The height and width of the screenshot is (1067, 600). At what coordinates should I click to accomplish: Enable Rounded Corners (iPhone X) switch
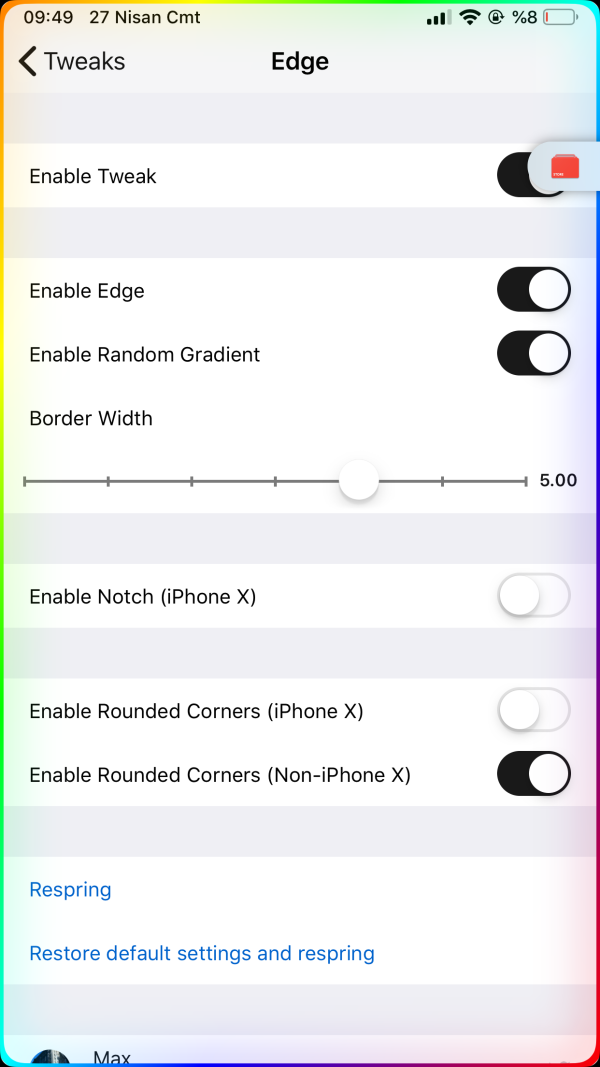point(533,711)
